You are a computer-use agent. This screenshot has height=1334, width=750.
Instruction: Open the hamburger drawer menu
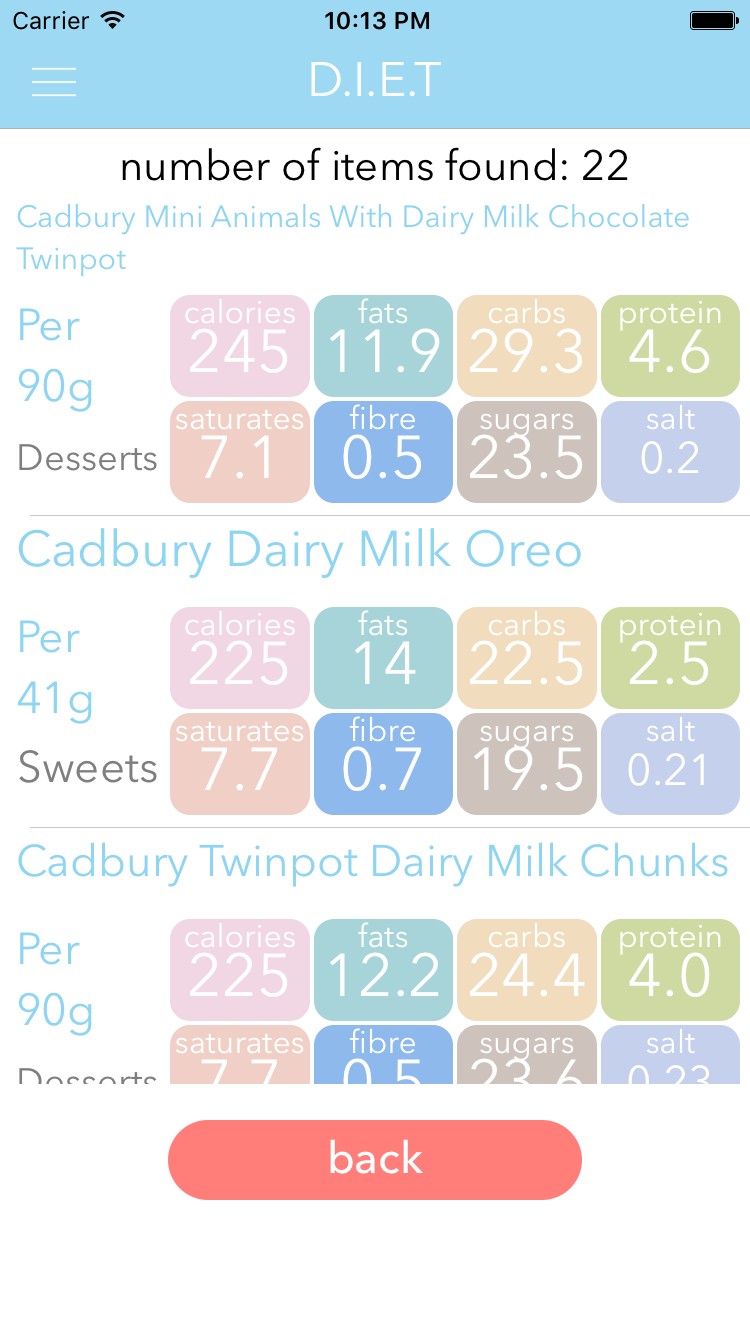click(x=54, y=81)
